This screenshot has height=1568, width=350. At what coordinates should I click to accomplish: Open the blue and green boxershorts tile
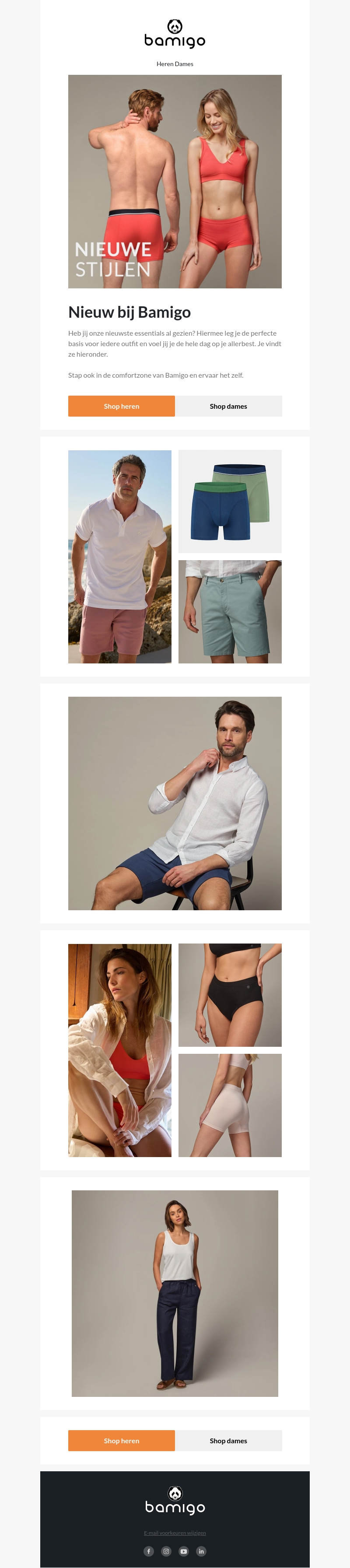[230, 502]
